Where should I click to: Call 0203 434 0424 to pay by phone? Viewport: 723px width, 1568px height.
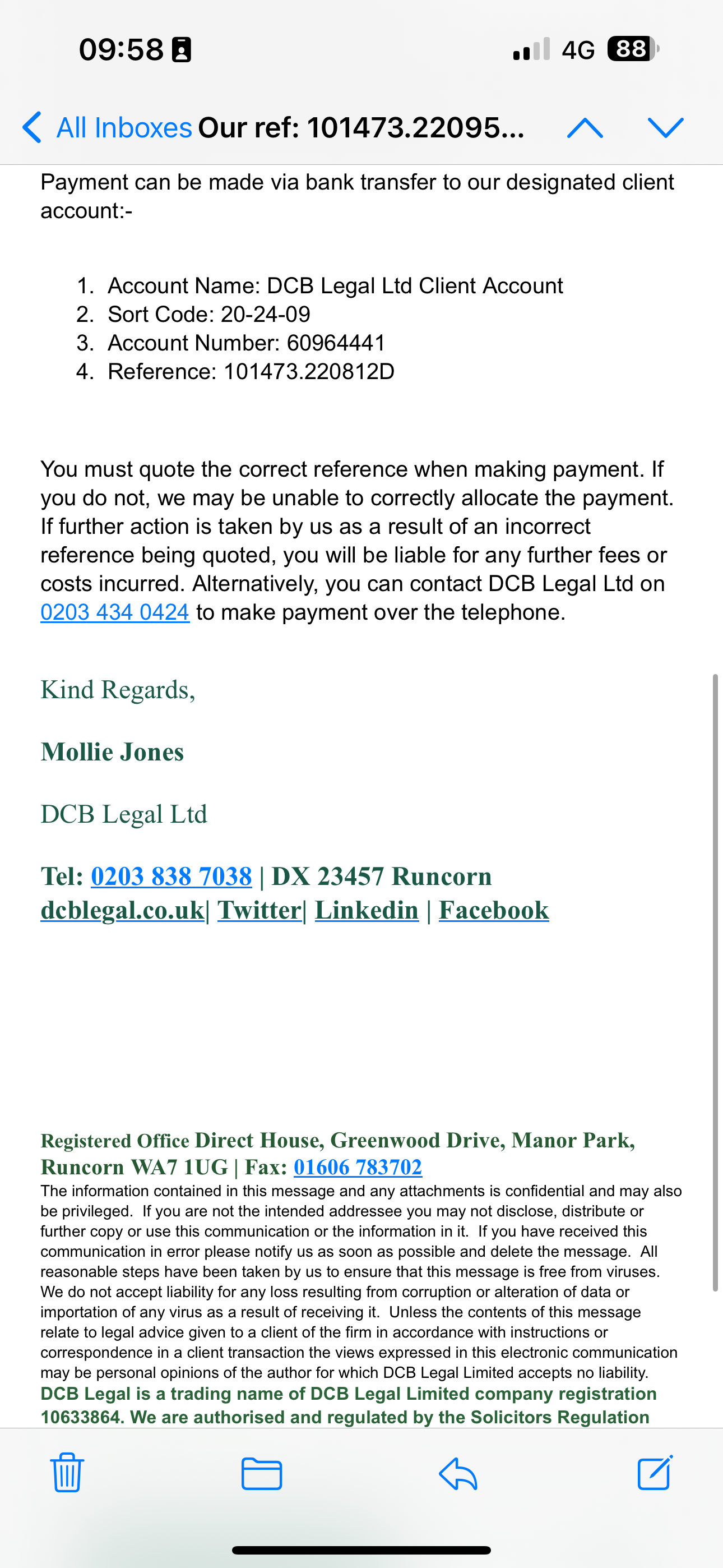click(115, 612)
